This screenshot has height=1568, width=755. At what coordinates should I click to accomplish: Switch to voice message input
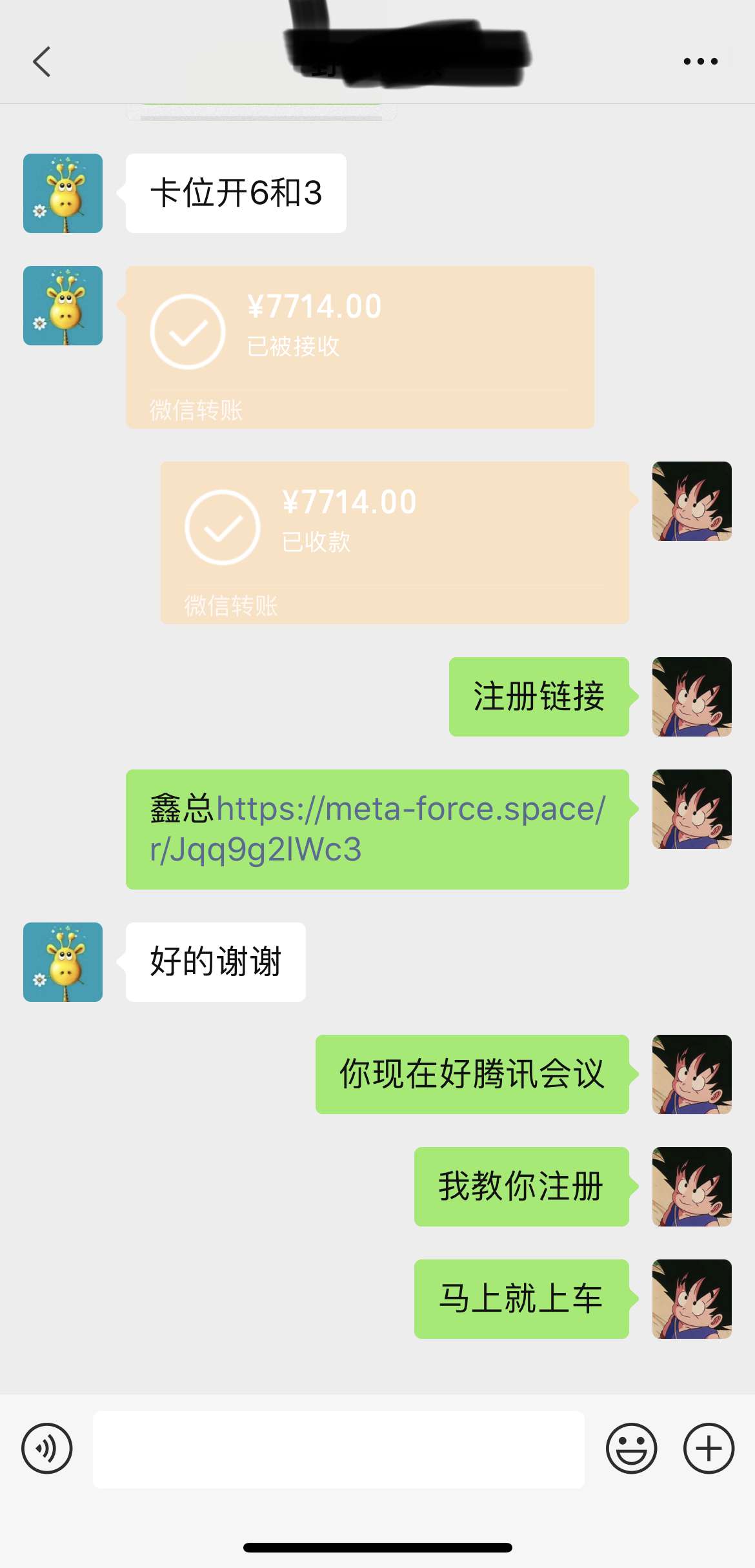[x=47, y=1448]
